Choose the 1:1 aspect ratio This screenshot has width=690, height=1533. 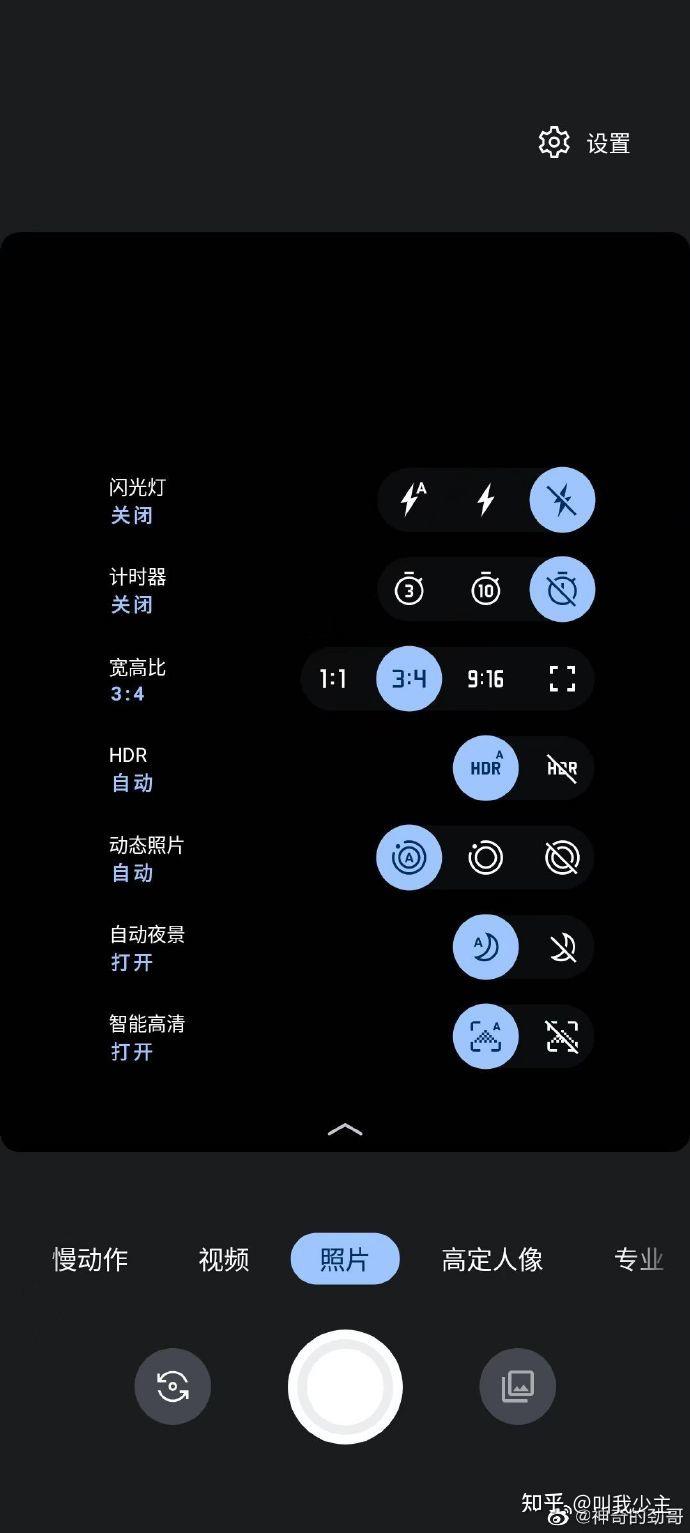point(333,679)
